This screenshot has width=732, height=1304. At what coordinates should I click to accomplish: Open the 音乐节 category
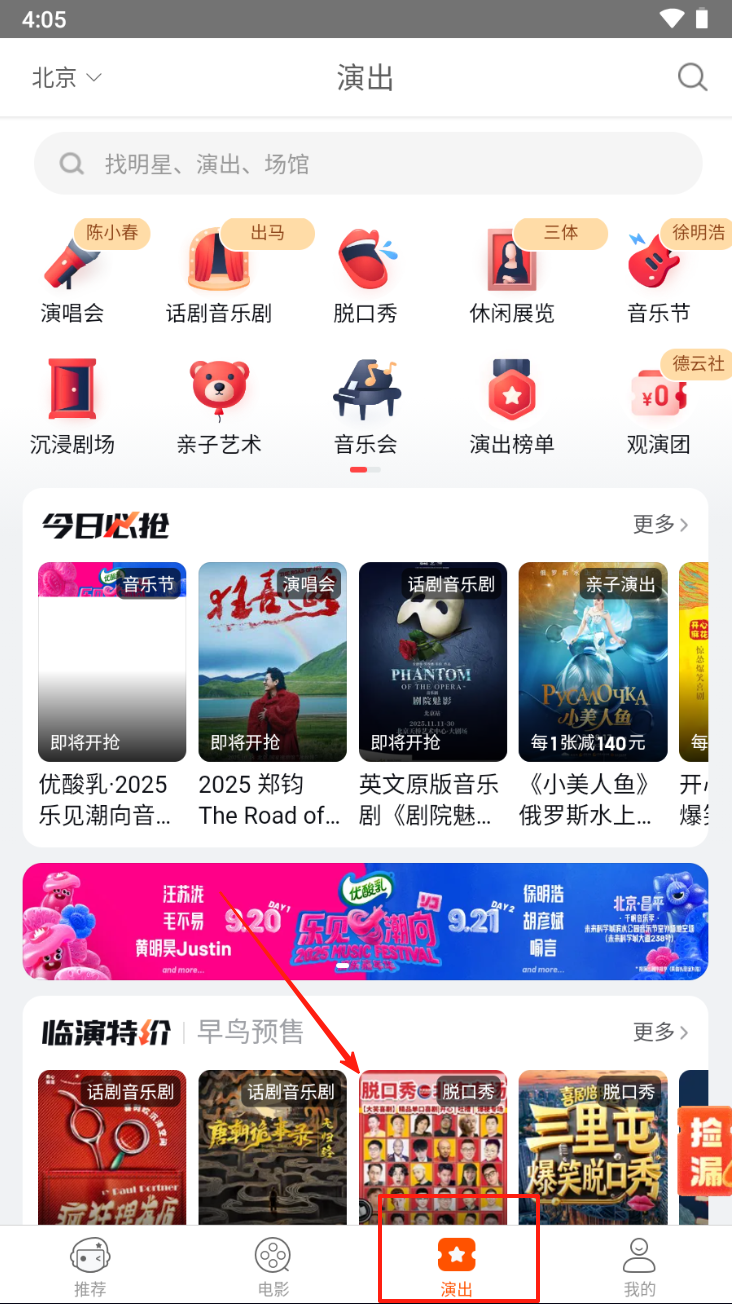(658, 275)
